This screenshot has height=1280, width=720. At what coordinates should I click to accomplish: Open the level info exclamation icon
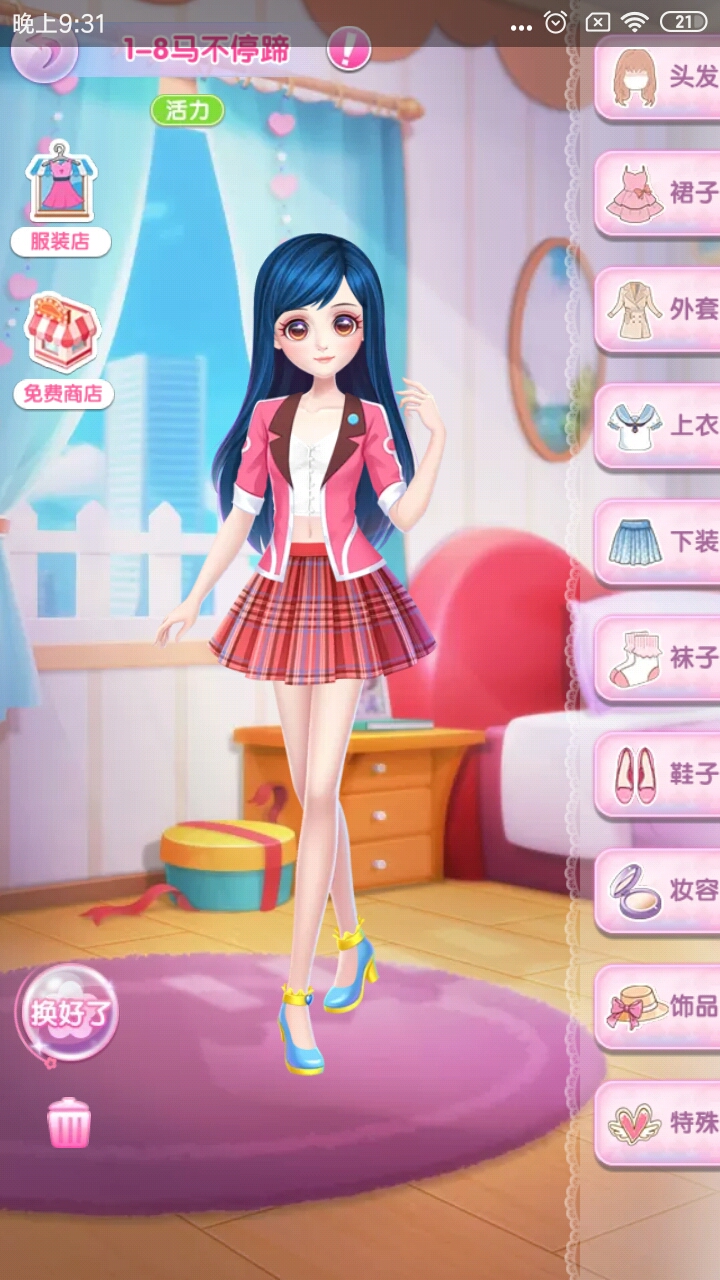point(348,48)
